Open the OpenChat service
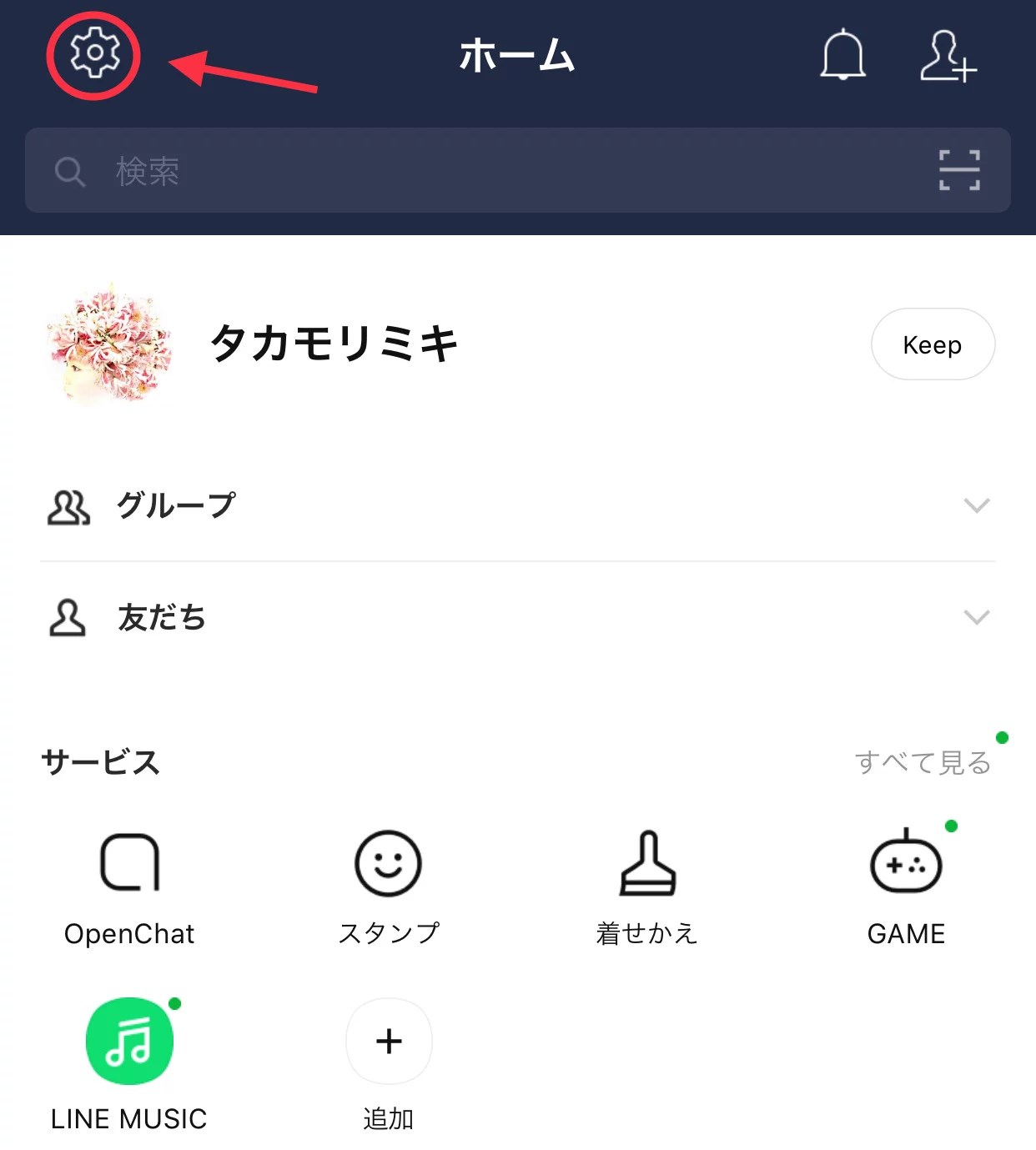This screenshot has height=1150, width=1036. pos(129,886)
